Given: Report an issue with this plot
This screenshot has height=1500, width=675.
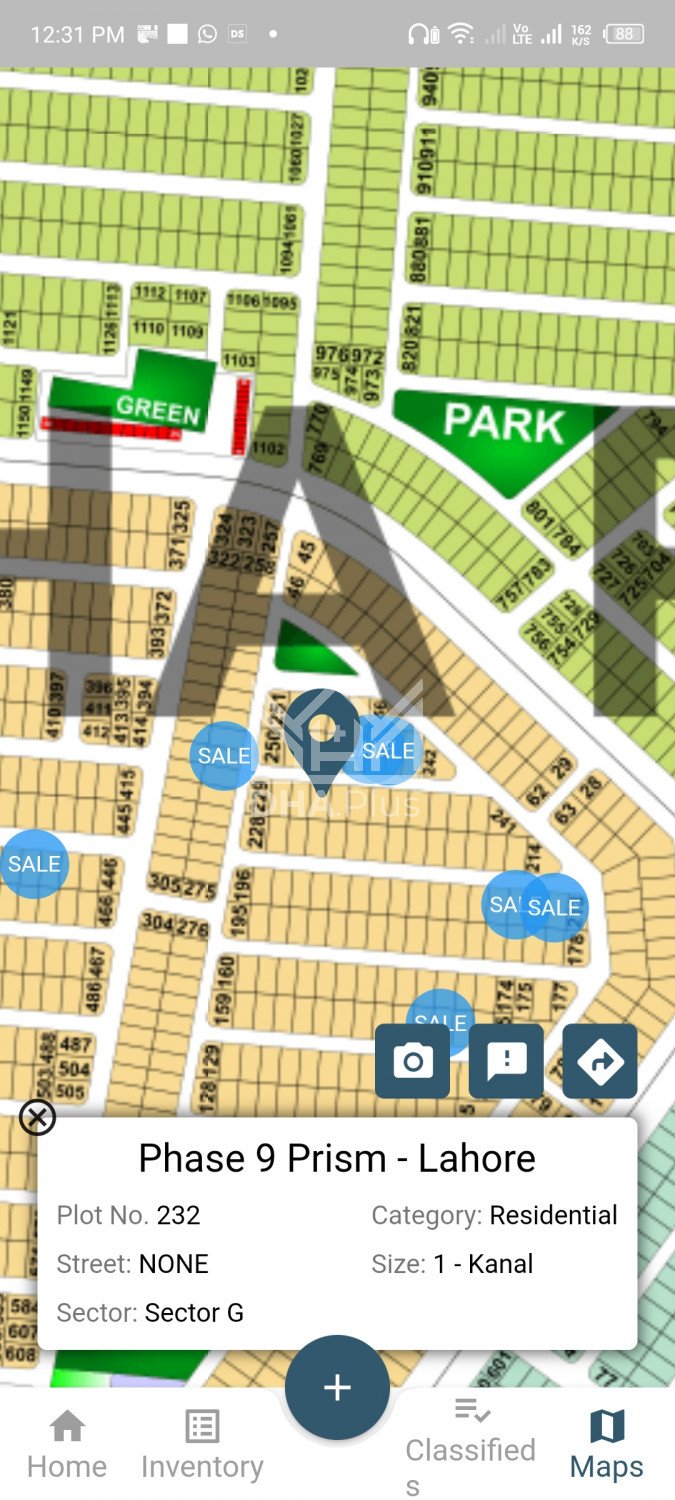Looking at the screenshot, I should (x=506, y=1061).
